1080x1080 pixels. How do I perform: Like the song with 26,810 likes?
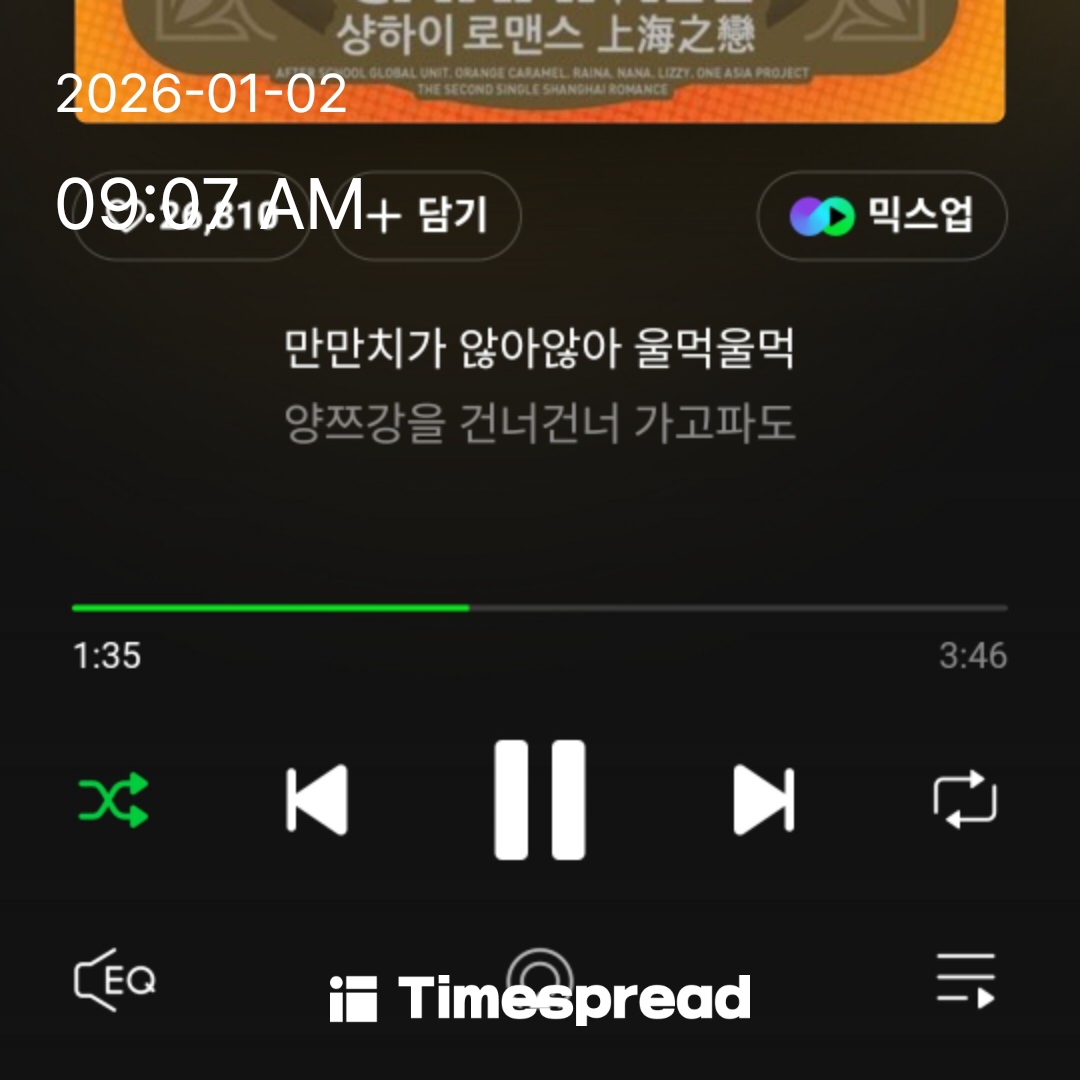coord(190,215)
